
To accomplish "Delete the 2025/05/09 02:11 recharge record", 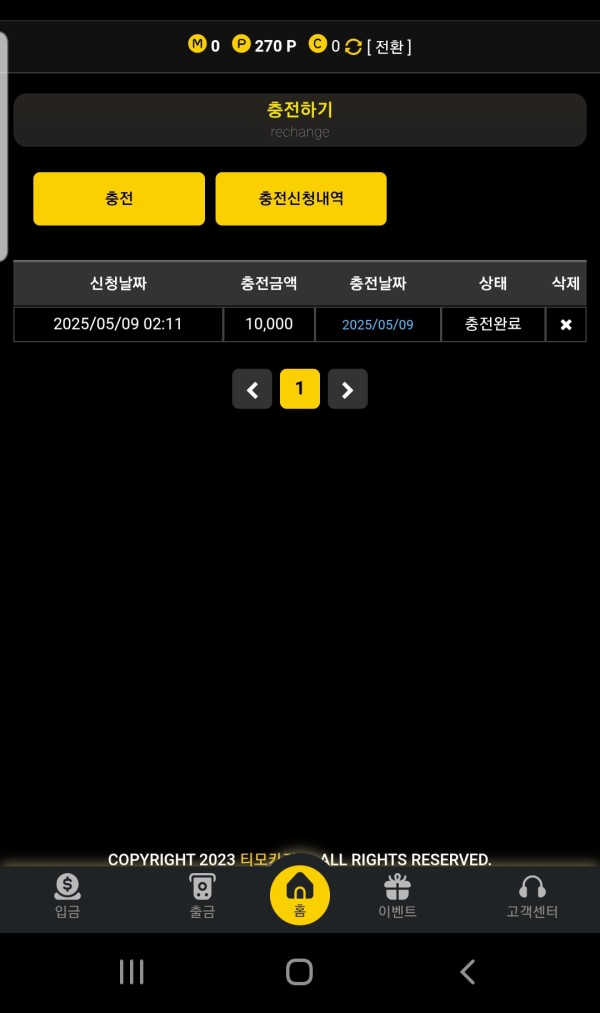I will point(565,325).
